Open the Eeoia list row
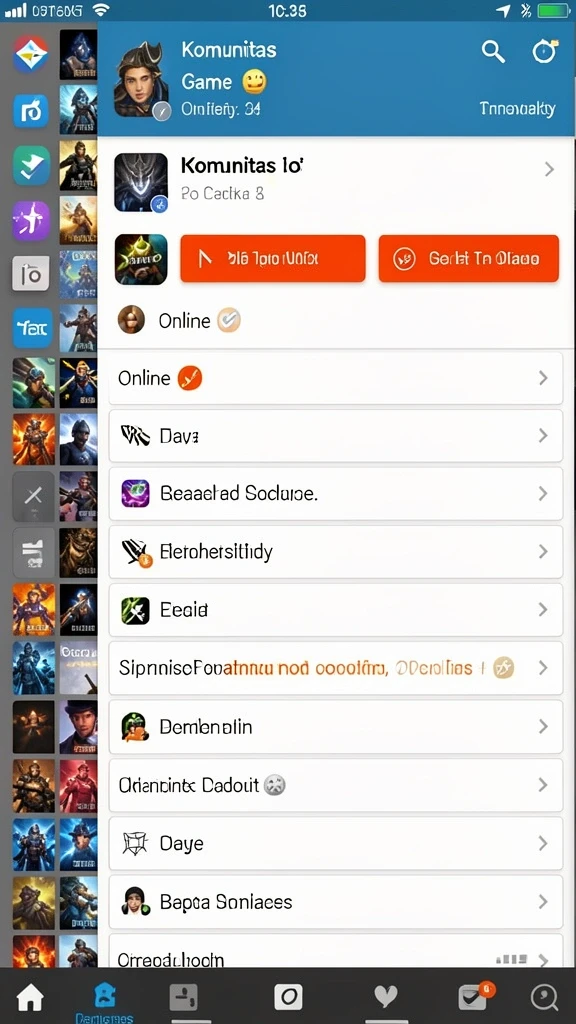 click(336, 610)
